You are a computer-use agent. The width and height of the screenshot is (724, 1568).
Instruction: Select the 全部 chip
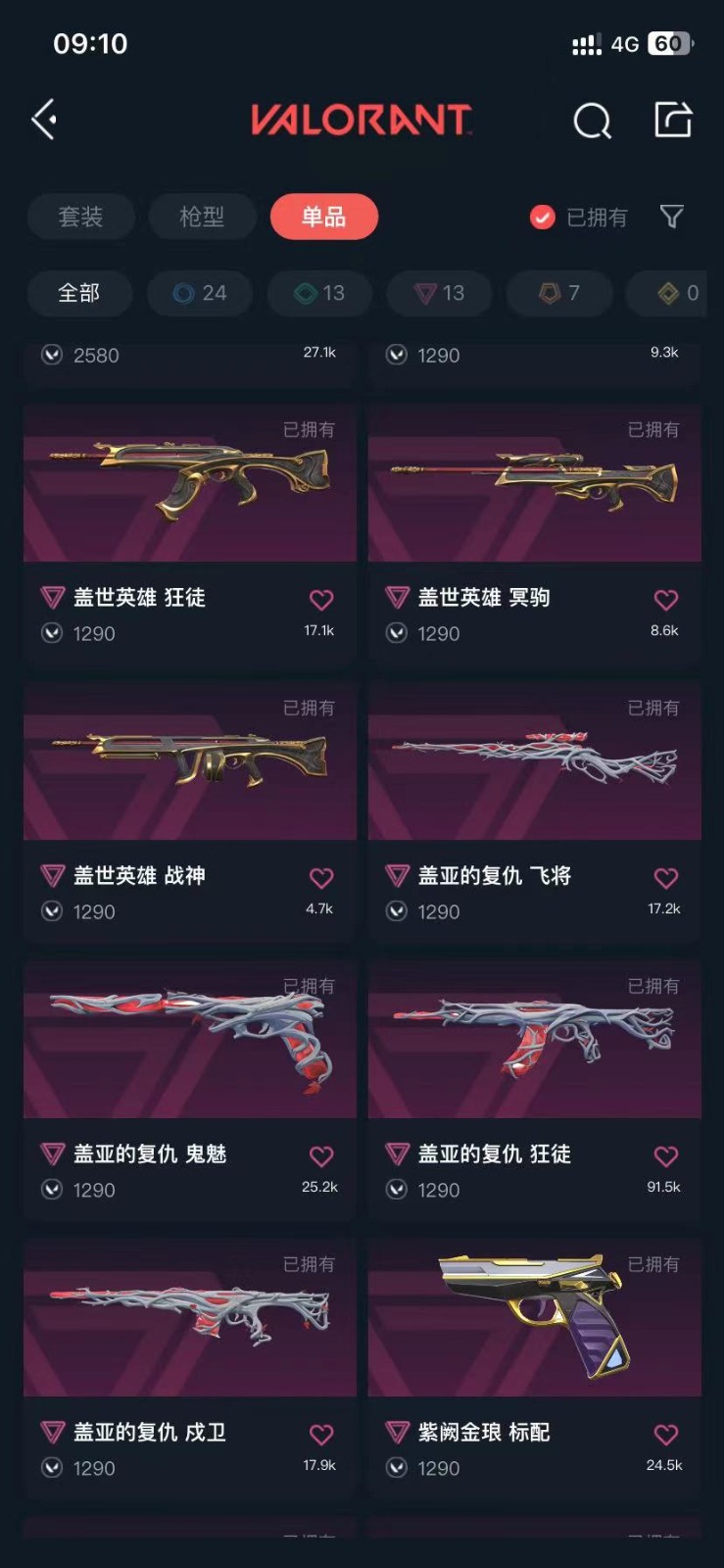tap(79, 293)
